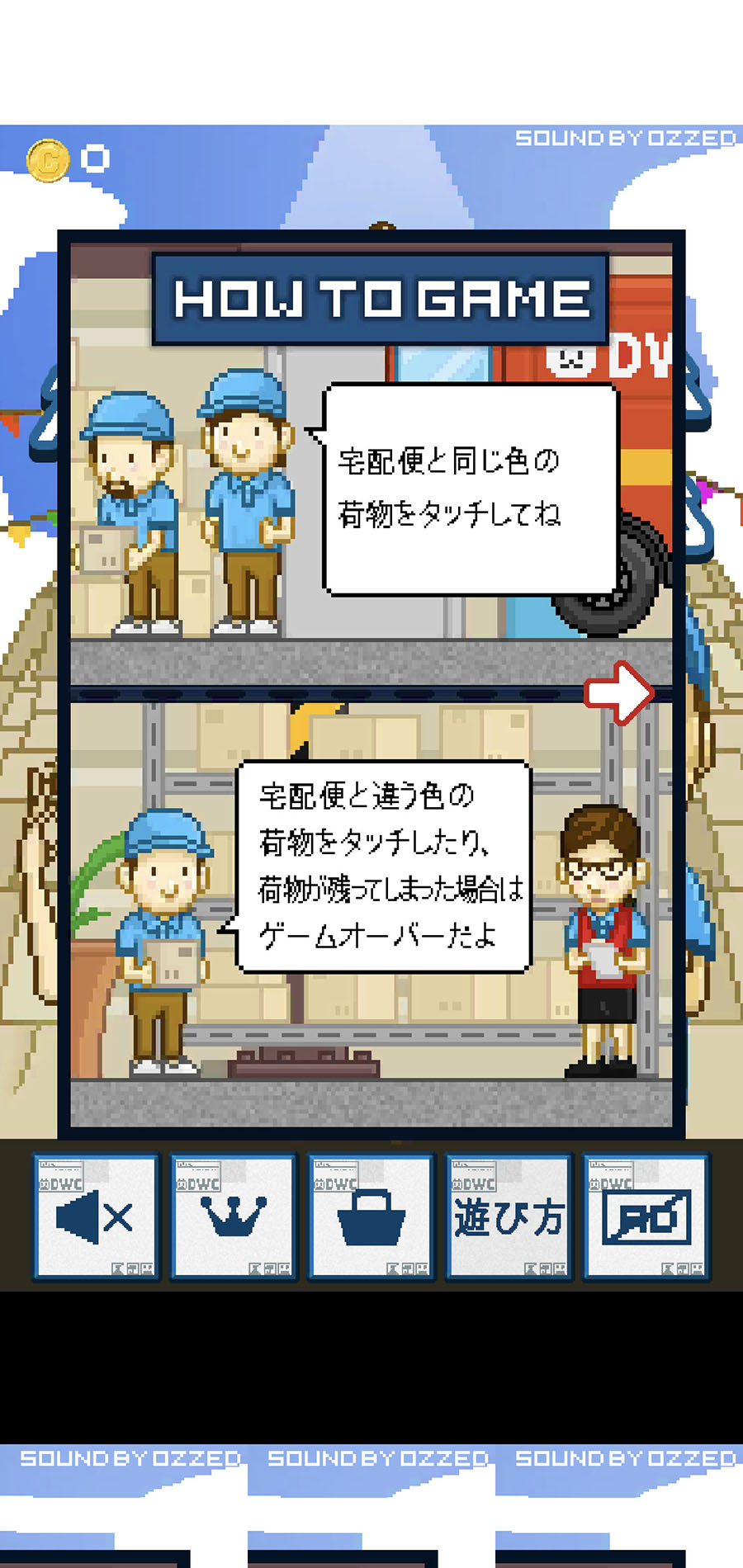This screenshot has height=1568, width=743.
Task: Open the shopping basket button
Action: click(371, 1217)
